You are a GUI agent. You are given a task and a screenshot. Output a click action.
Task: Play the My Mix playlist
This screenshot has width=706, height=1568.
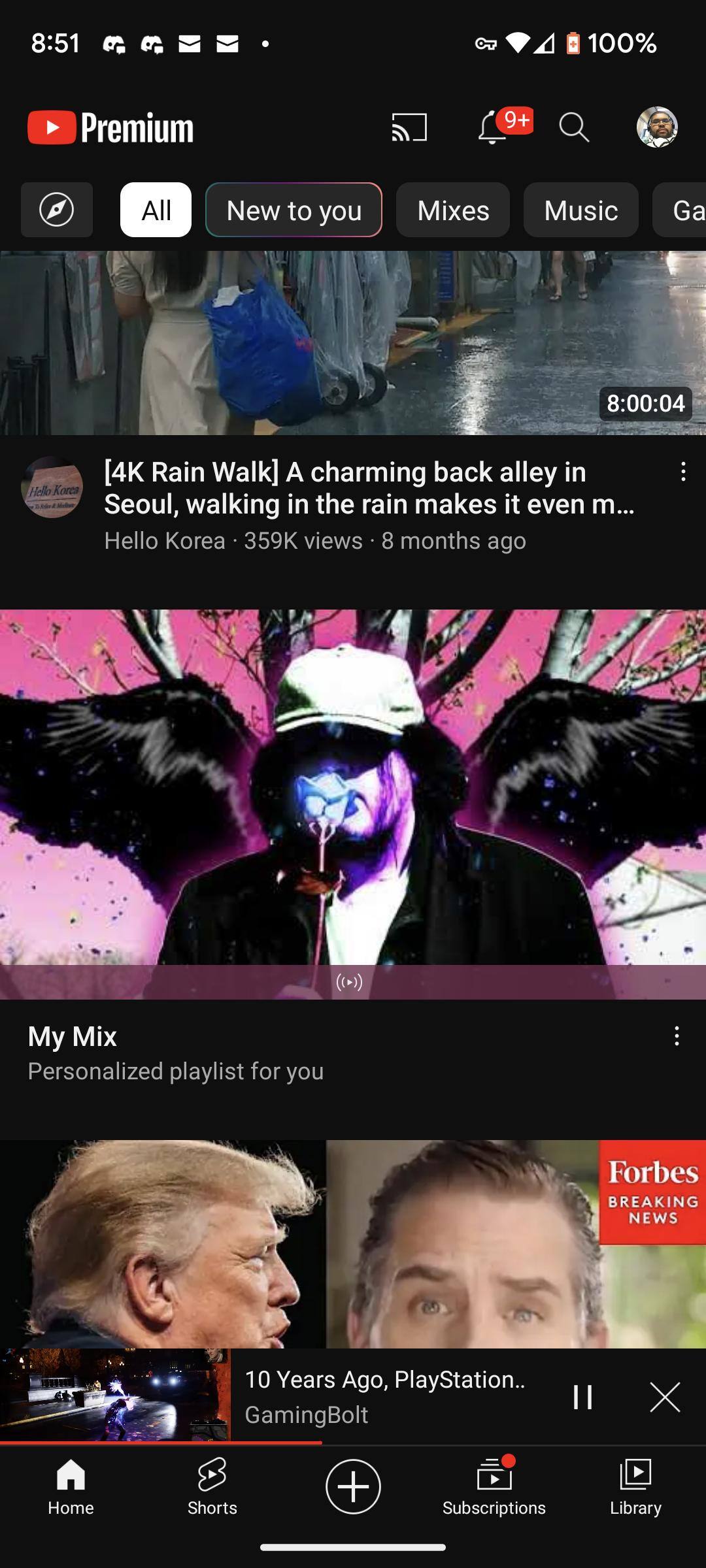(x=353, y=804)
